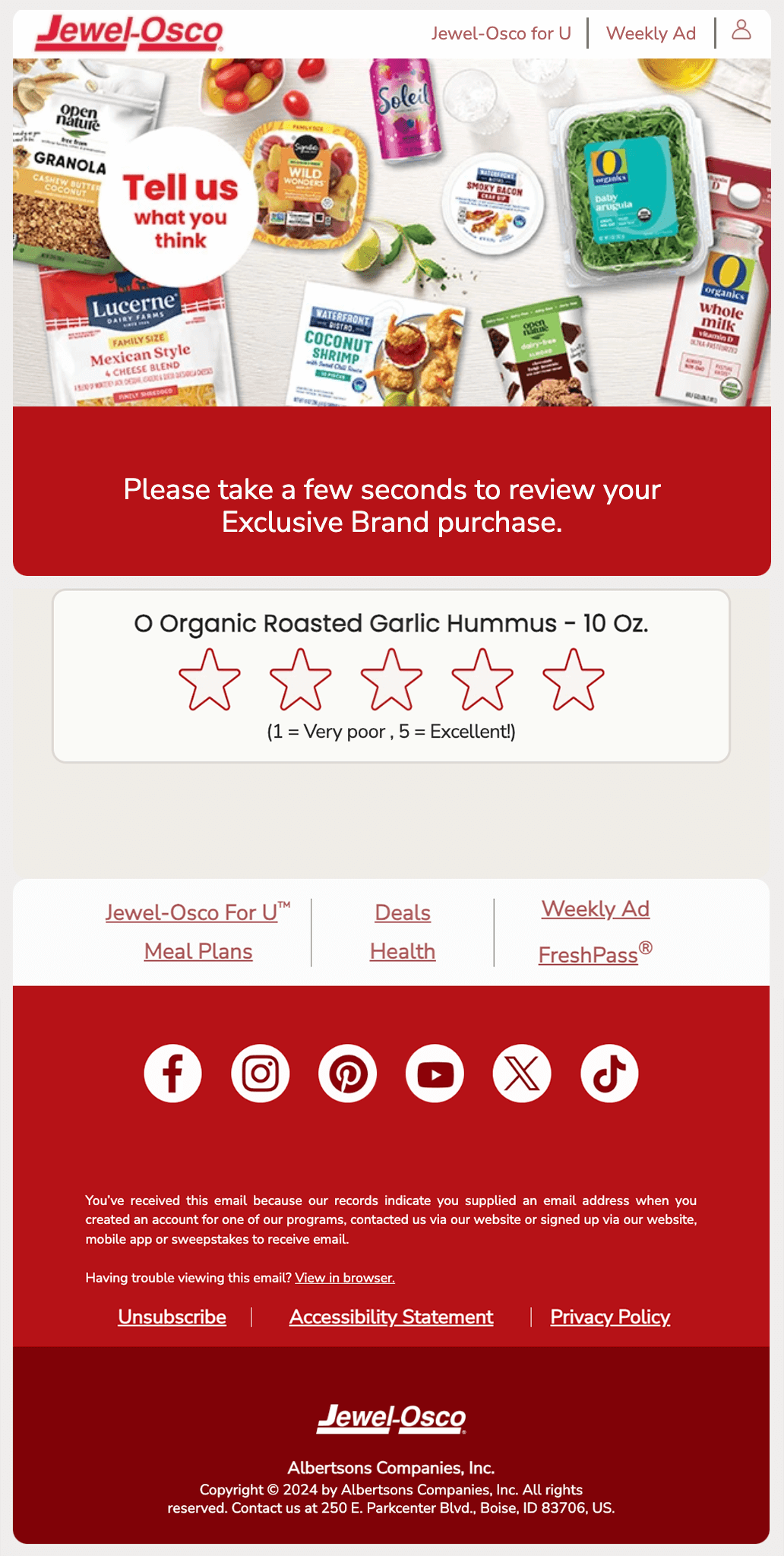Open the Meal Plans link
Screen dimensions: 784x1556
tap(198, 951)
